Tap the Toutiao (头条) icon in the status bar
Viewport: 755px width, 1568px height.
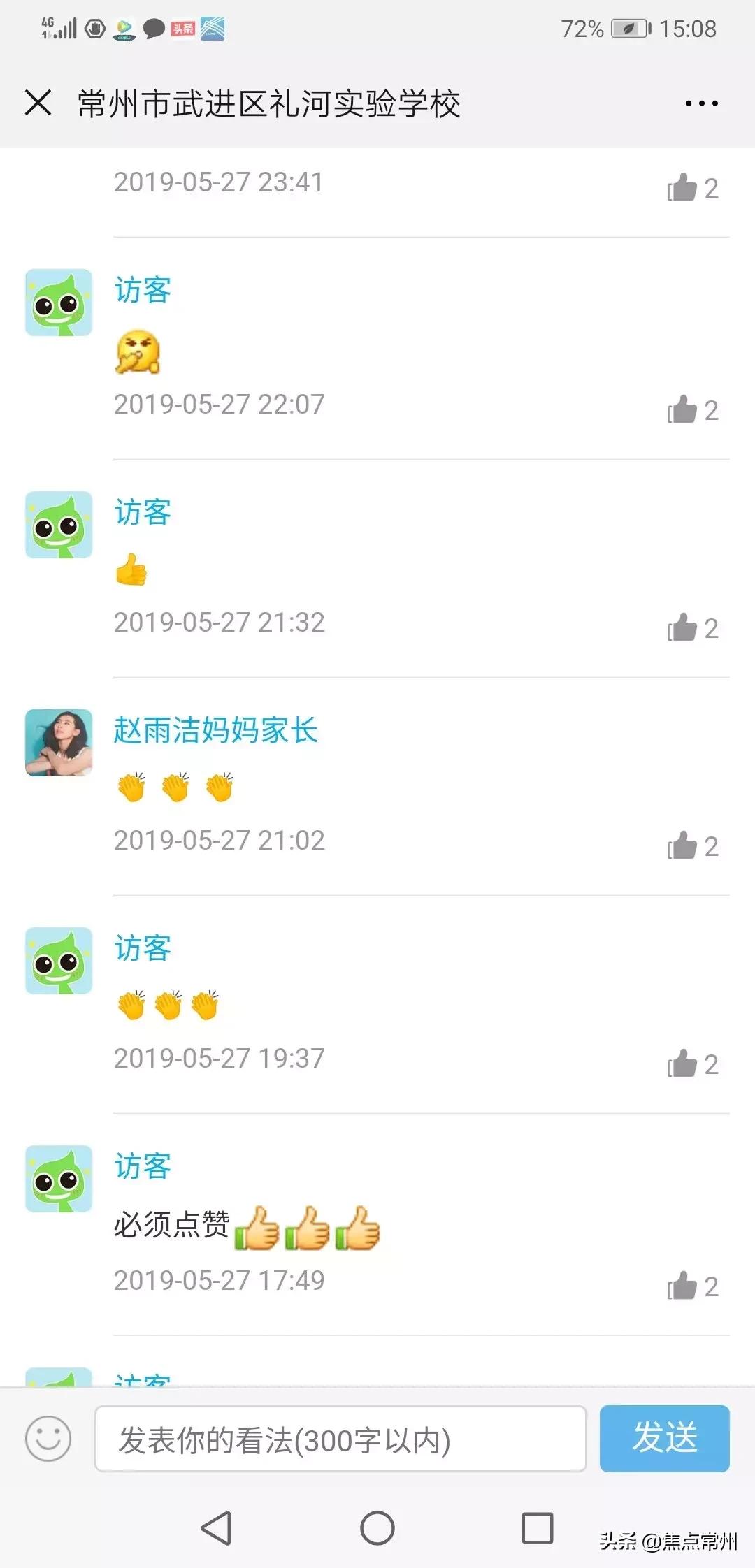(x=182, y=29)
